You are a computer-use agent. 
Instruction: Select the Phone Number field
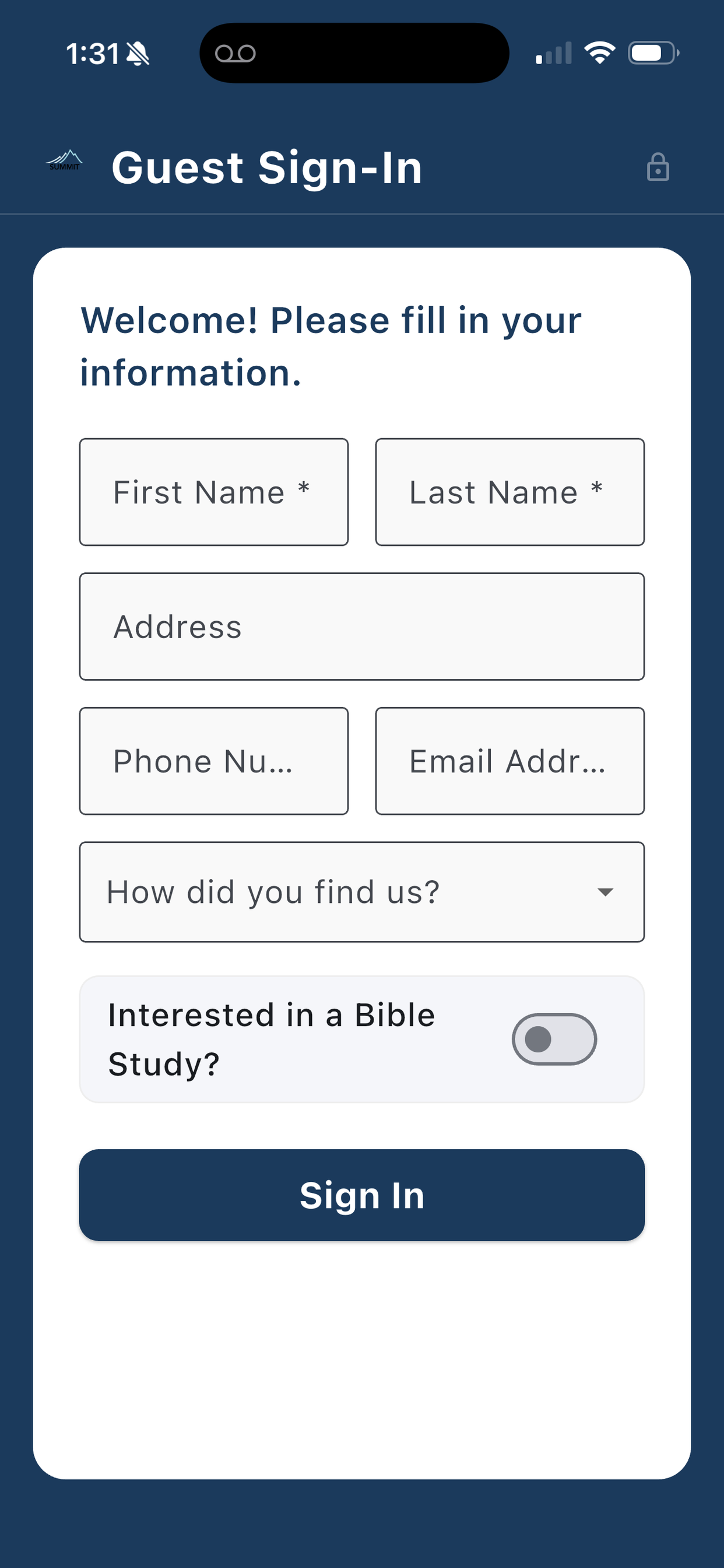click(x=213, y=761)
